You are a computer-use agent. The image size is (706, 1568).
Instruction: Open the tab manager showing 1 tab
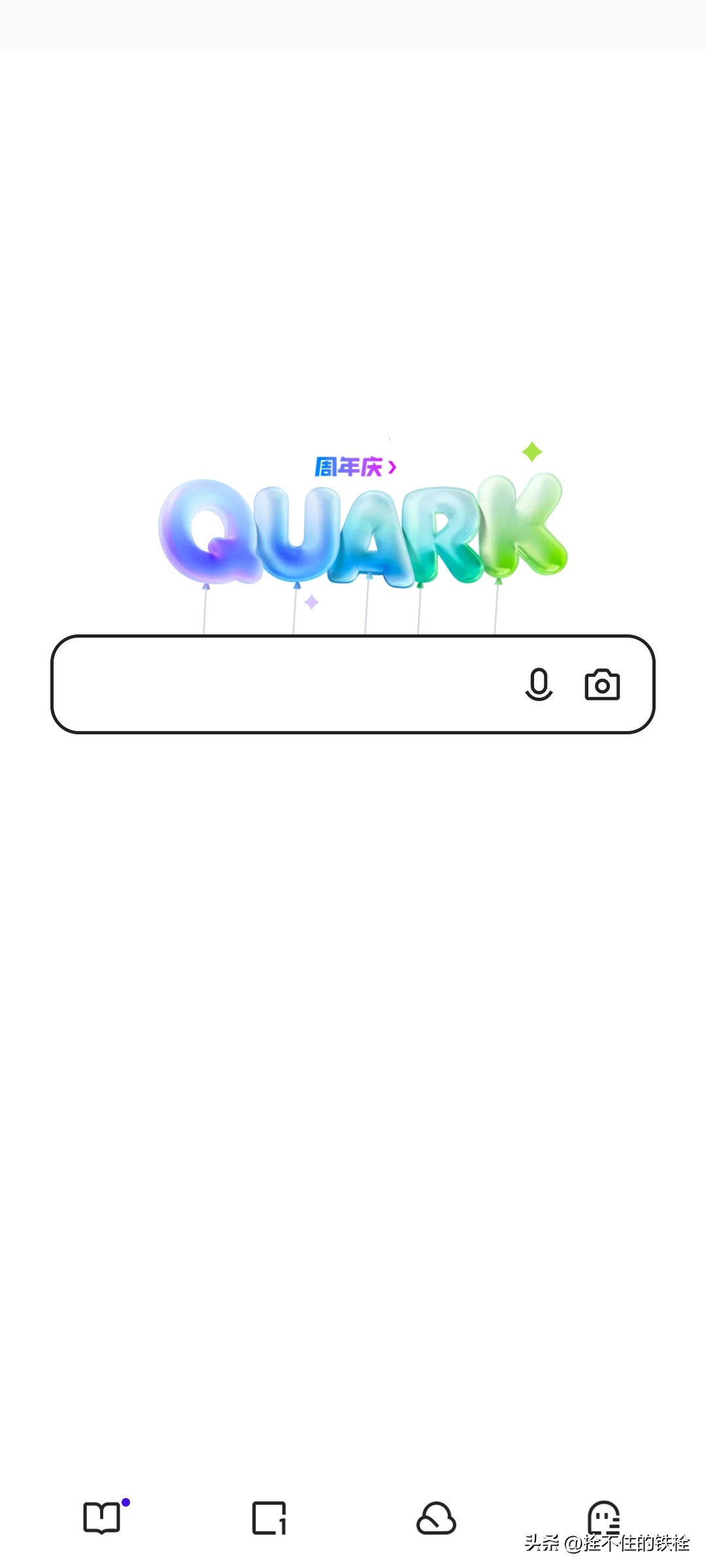coord(270,1519)
